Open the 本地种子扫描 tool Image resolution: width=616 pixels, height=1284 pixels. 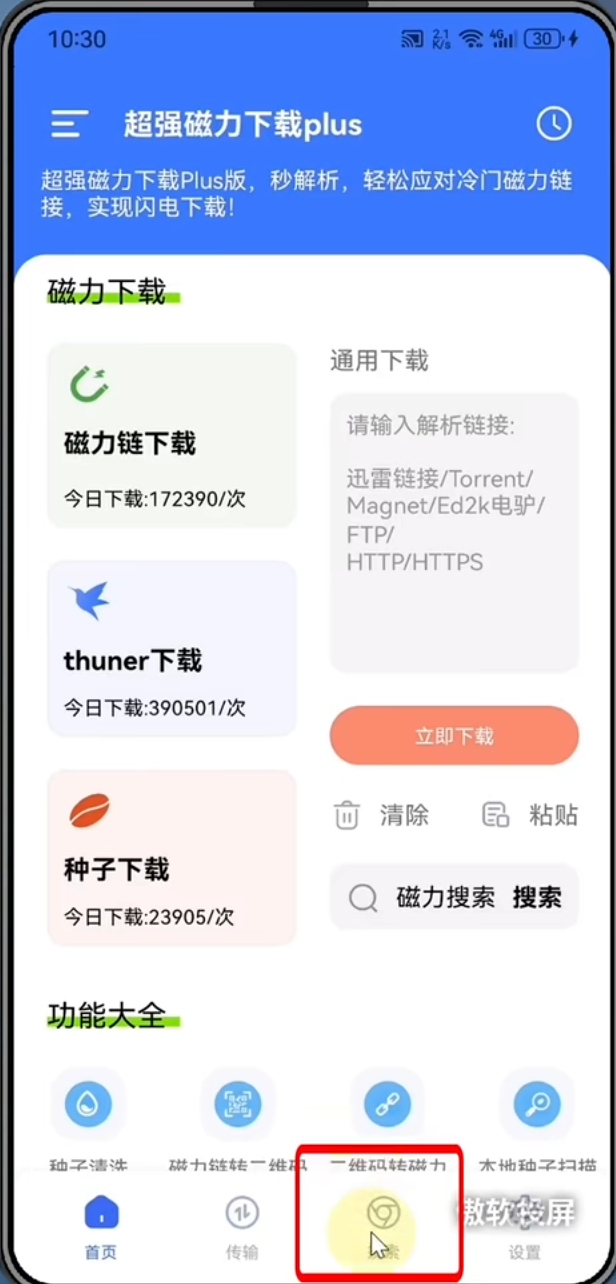click(x=536, y=1105)
